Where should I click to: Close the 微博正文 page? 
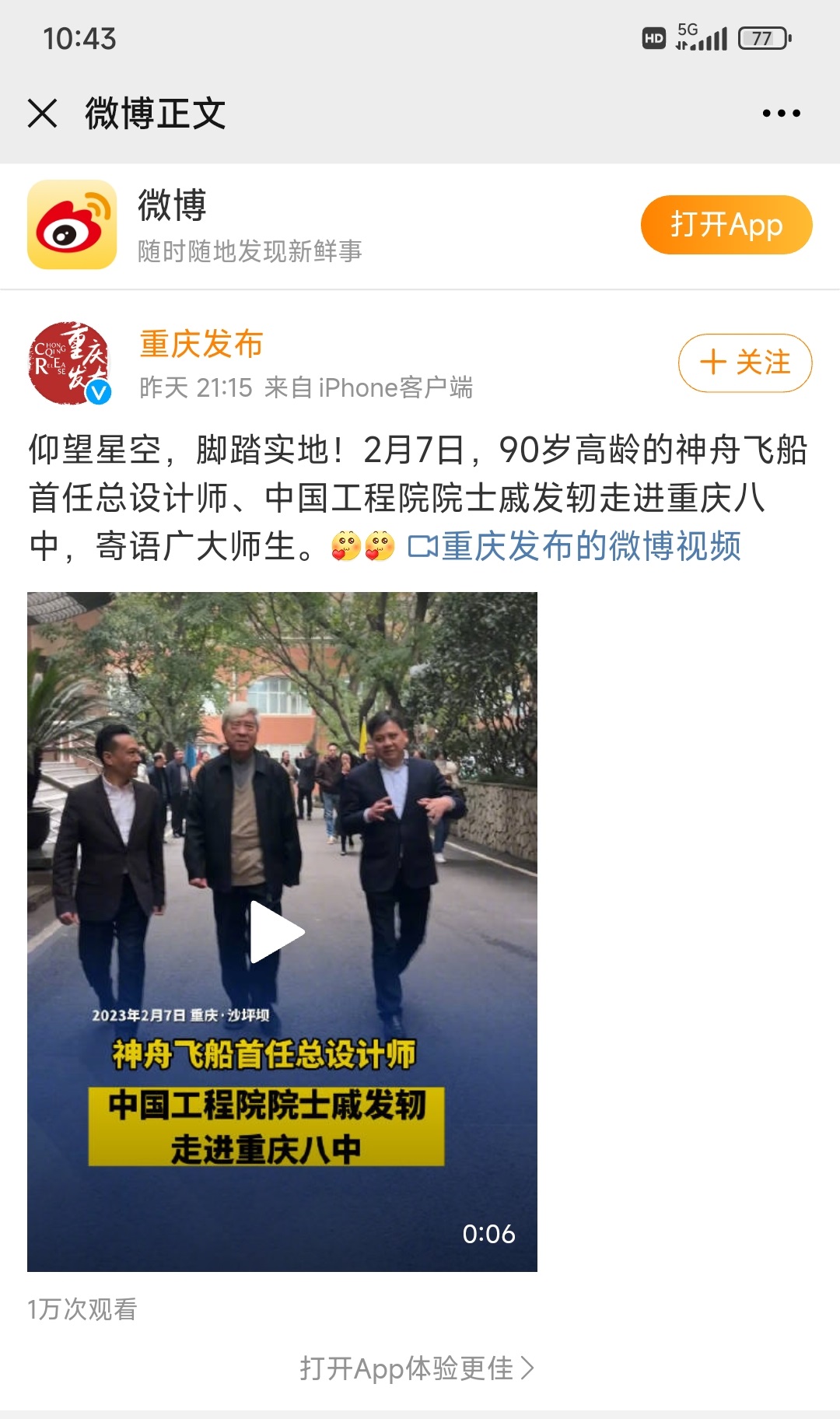pyautogui.click(x=43, y=114)
